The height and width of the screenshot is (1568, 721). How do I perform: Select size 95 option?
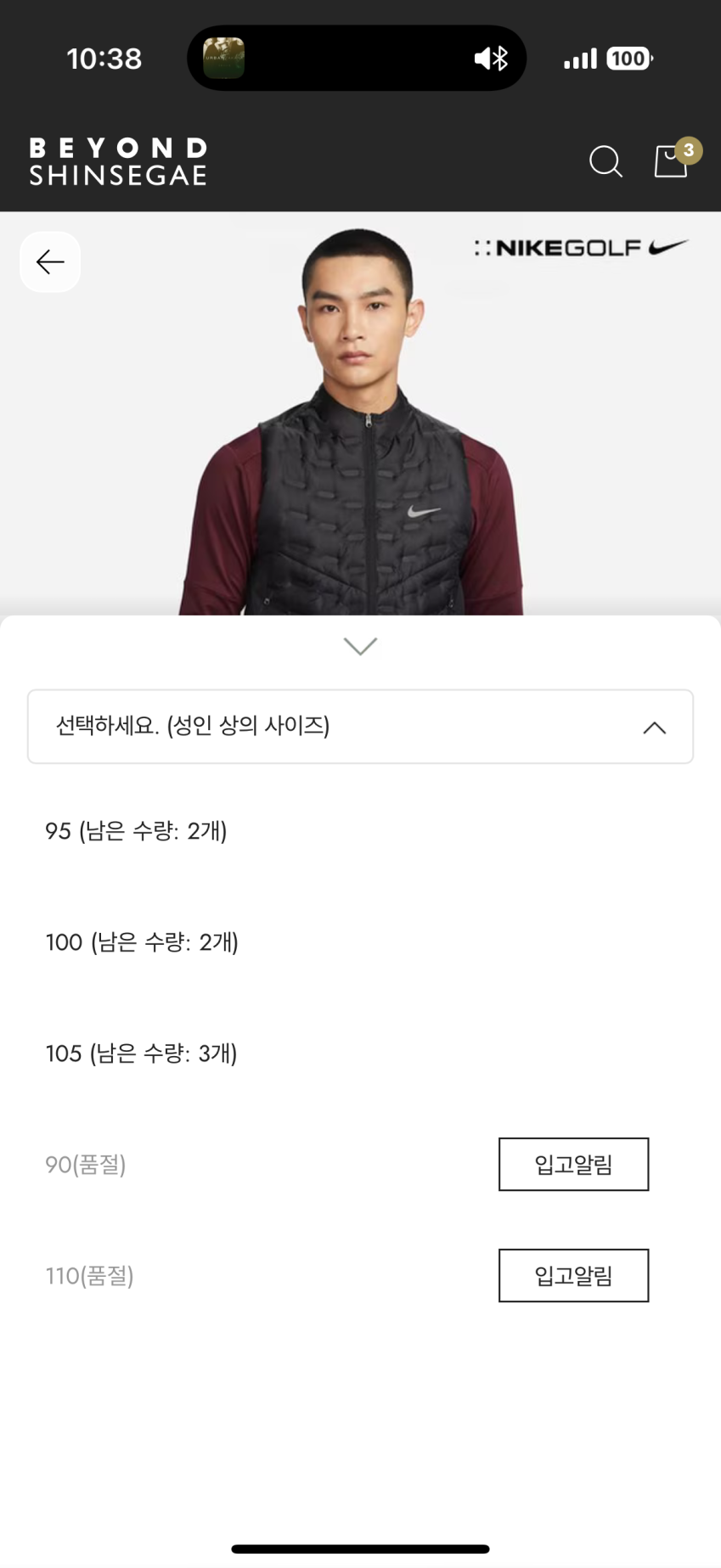(136, 831)
